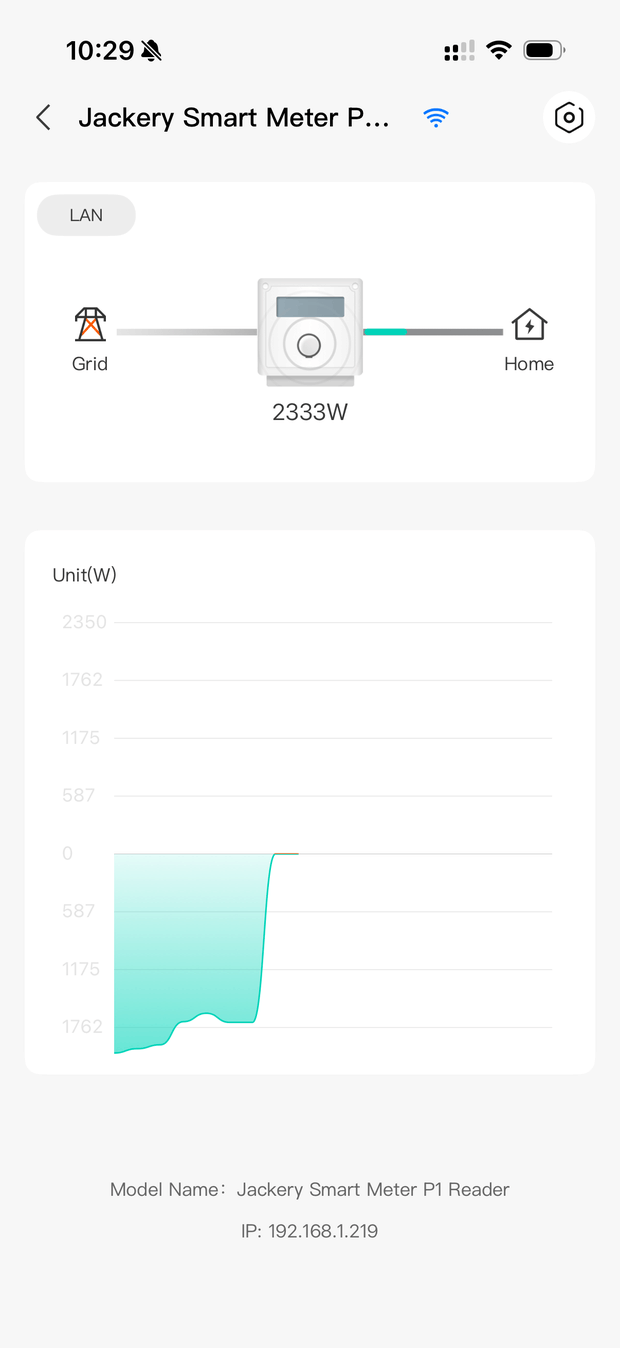The width and height of the screenshot is (620, 1348).
Task: Open the device settings hexagon icon
Action: tap(569, 117)
